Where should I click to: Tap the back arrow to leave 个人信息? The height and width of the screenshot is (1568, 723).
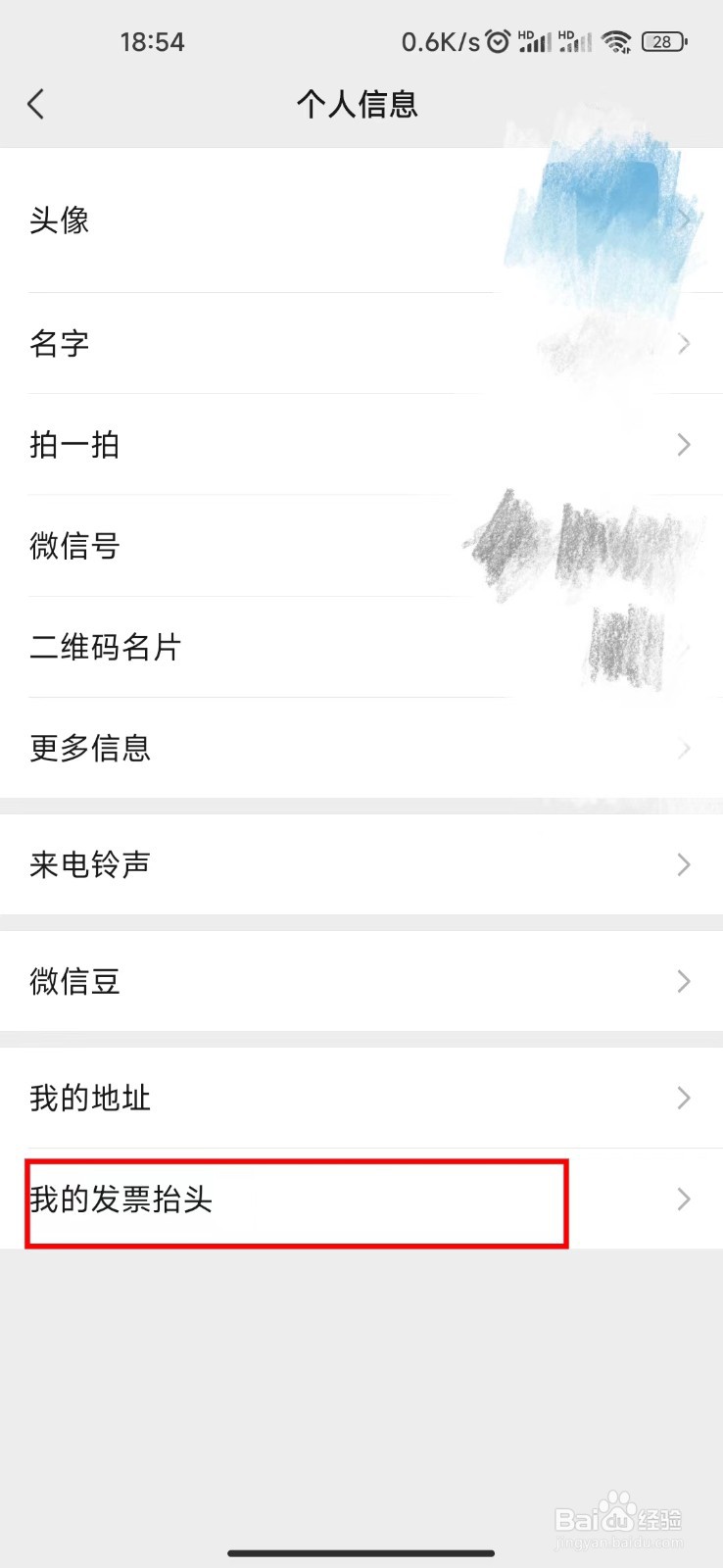37,103
